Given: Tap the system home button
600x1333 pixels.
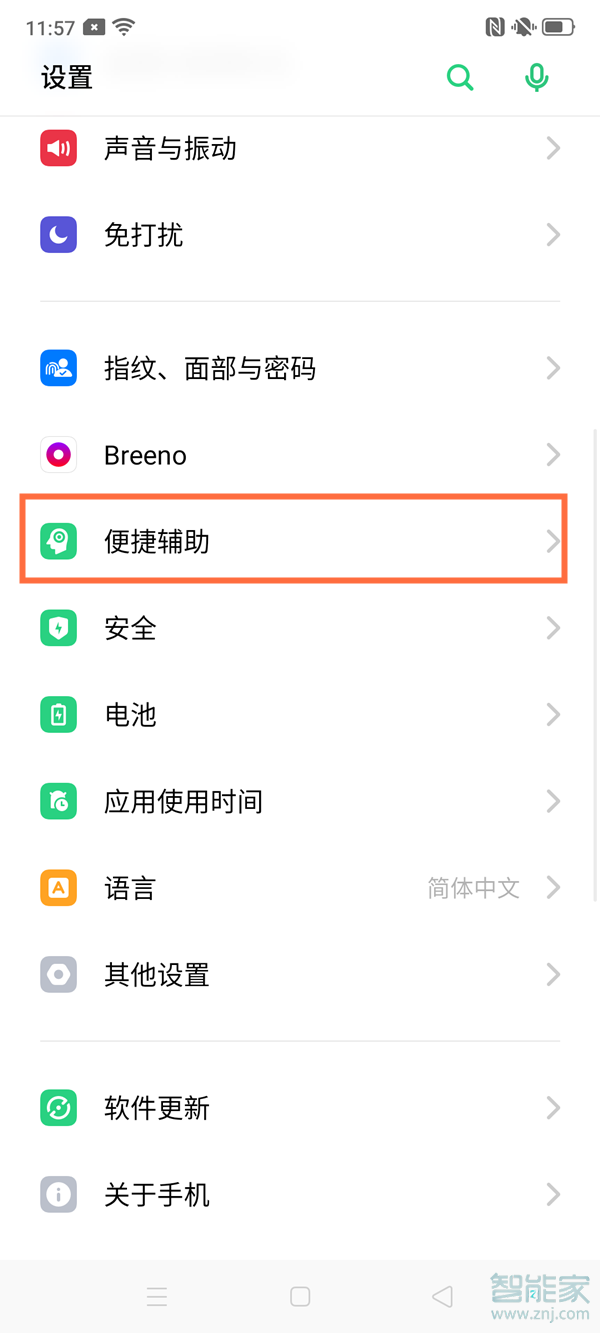Looking at the screenshot, I should (300, 1297).
